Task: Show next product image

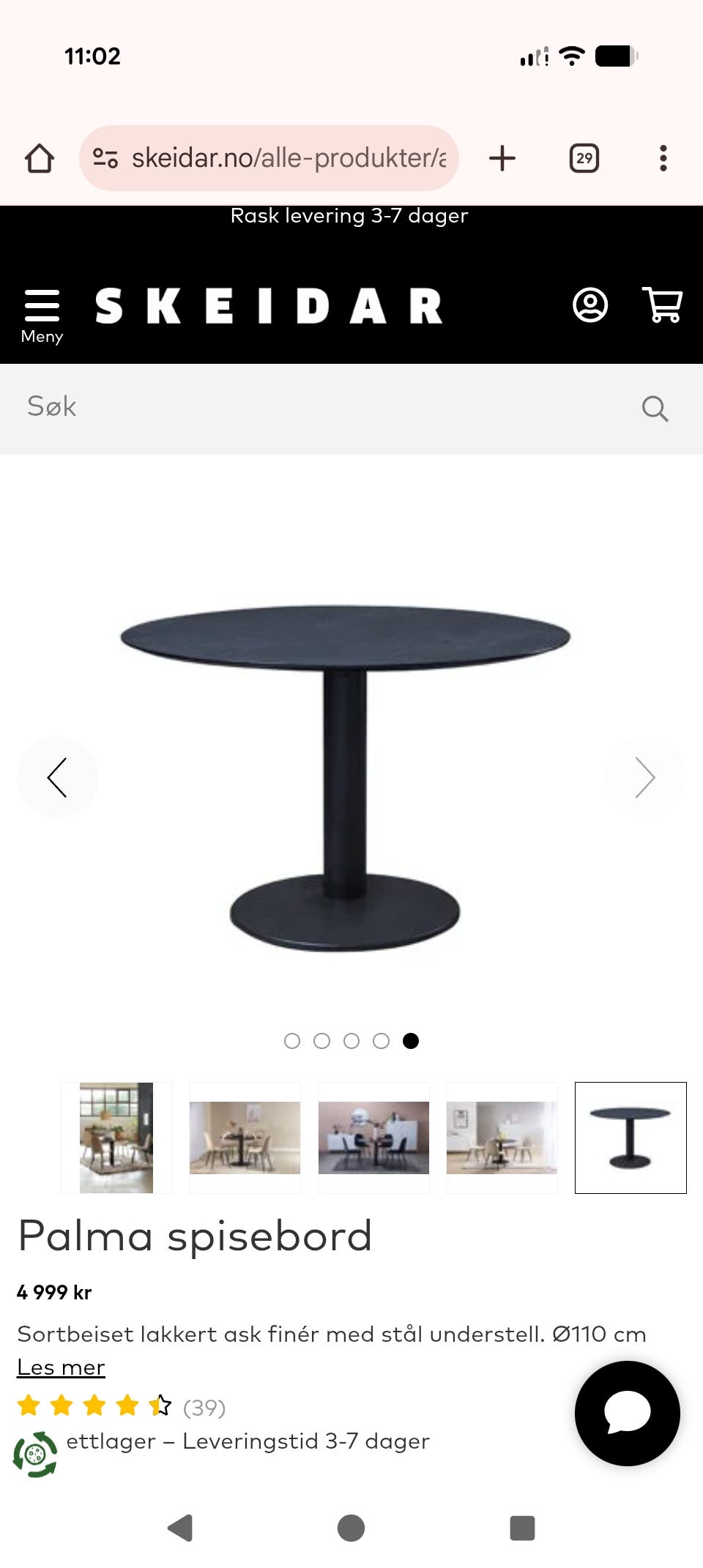Action: (x=644, y=777)
